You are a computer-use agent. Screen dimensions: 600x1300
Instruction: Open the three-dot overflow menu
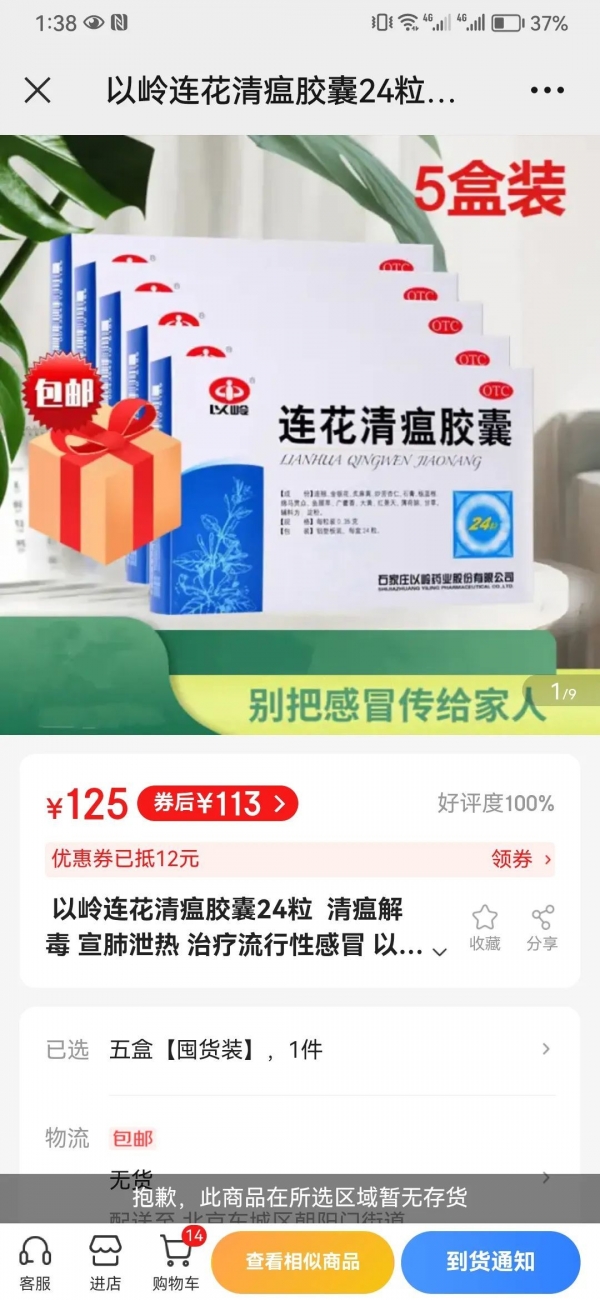pos(547,91)
